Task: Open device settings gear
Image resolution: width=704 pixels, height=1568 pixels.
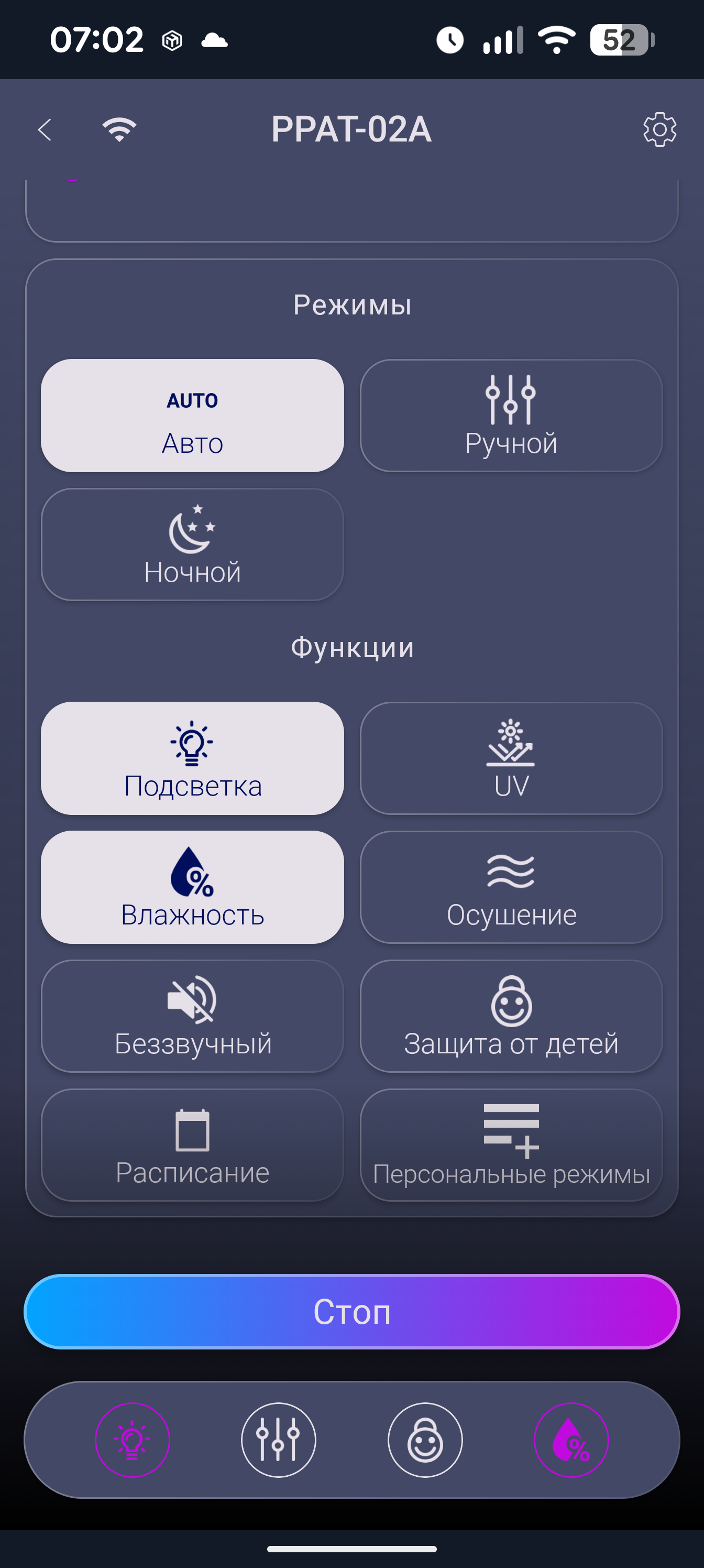Action: point(659,129)
